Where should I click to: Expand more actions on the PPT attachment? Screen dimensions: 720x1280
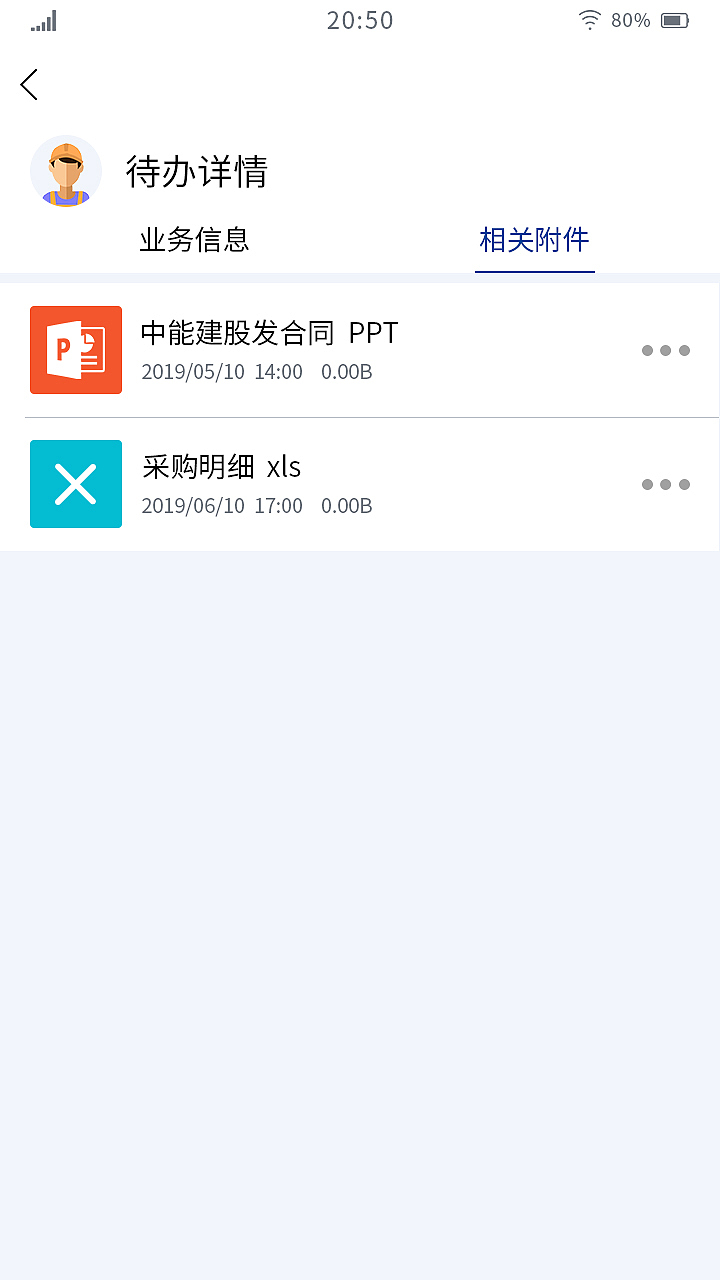665,350
